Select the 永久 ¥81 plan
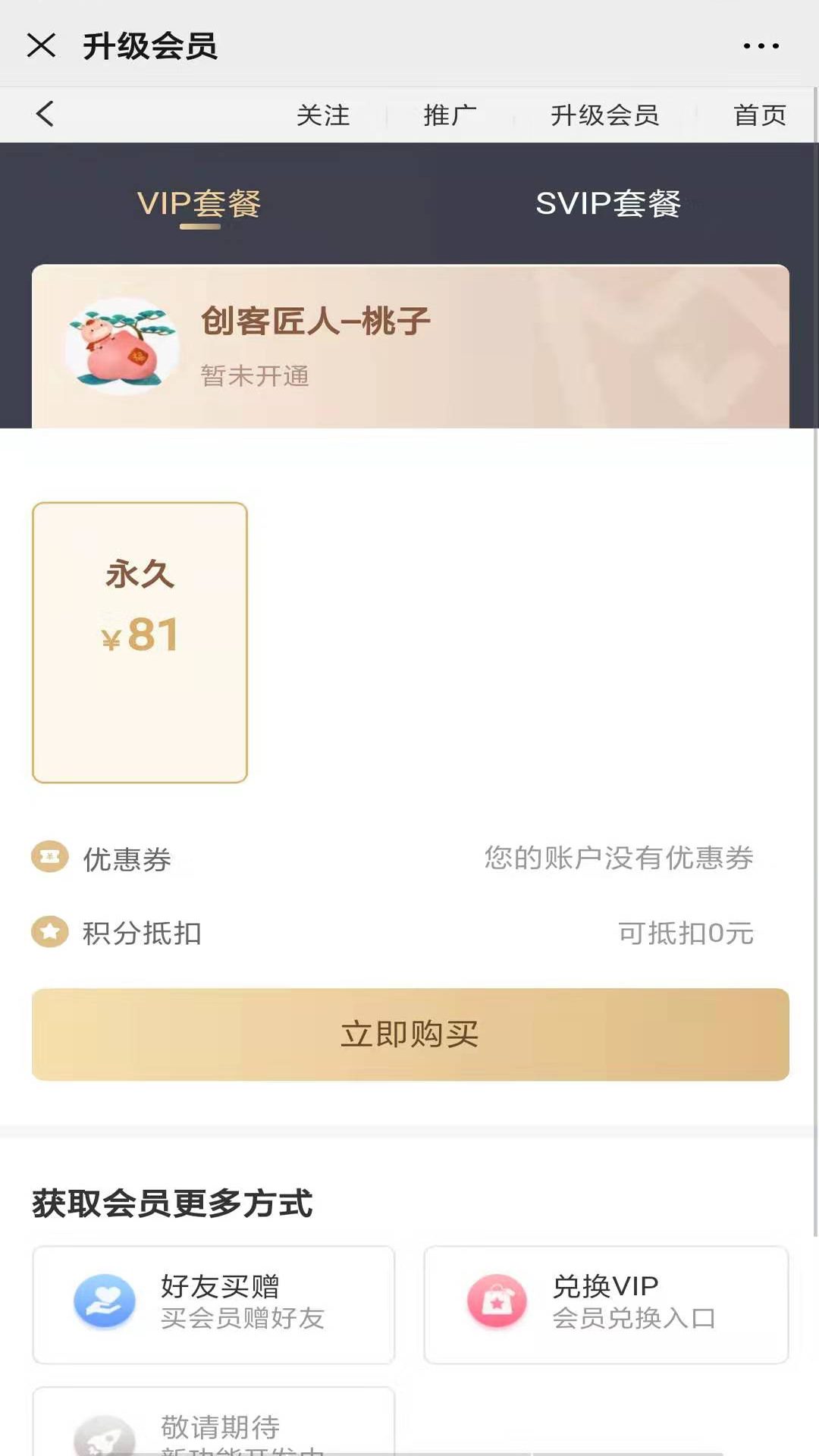 [x=140, y=642]
